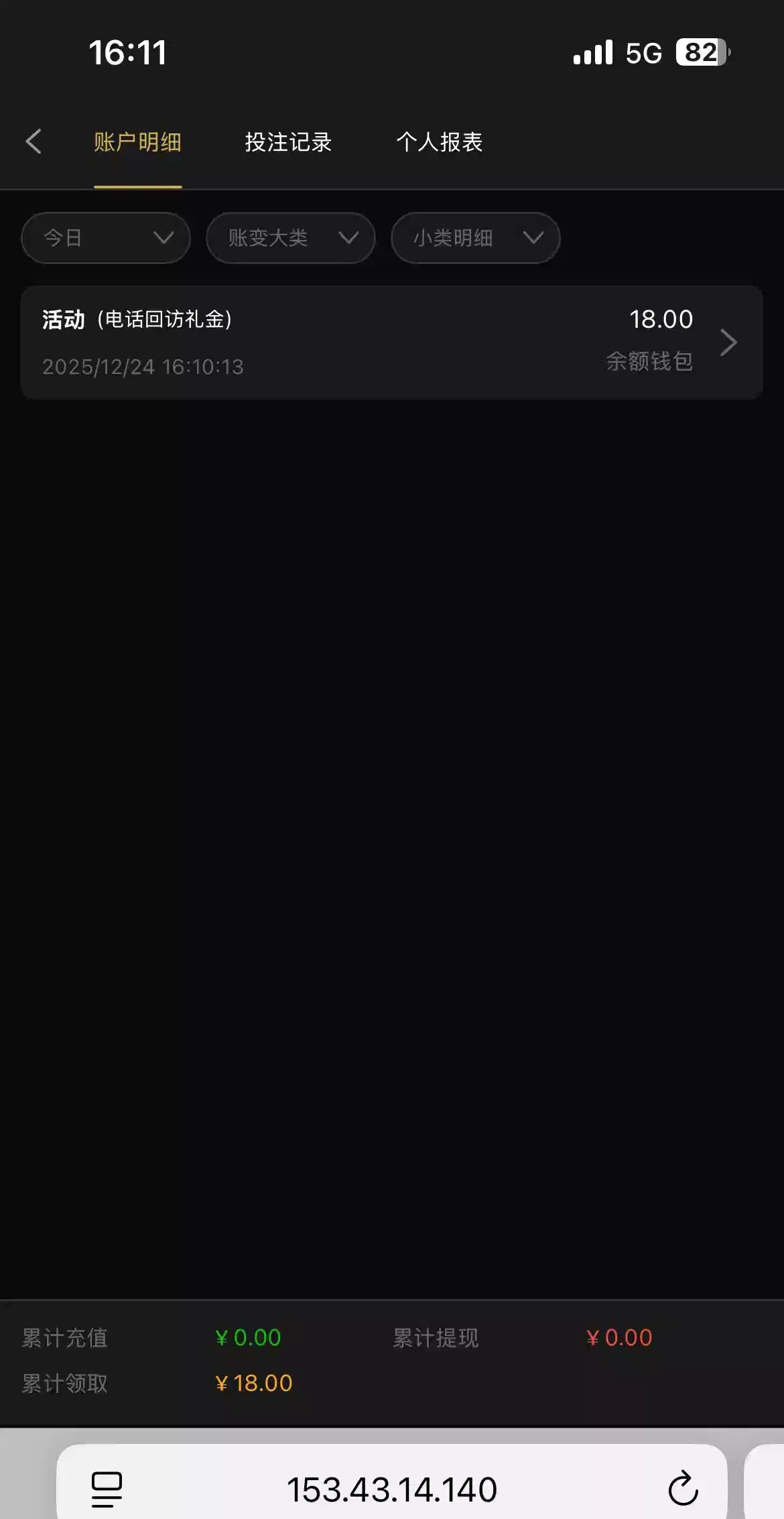
Task: Select the 账户明细 tab
Action: [137, 142]
